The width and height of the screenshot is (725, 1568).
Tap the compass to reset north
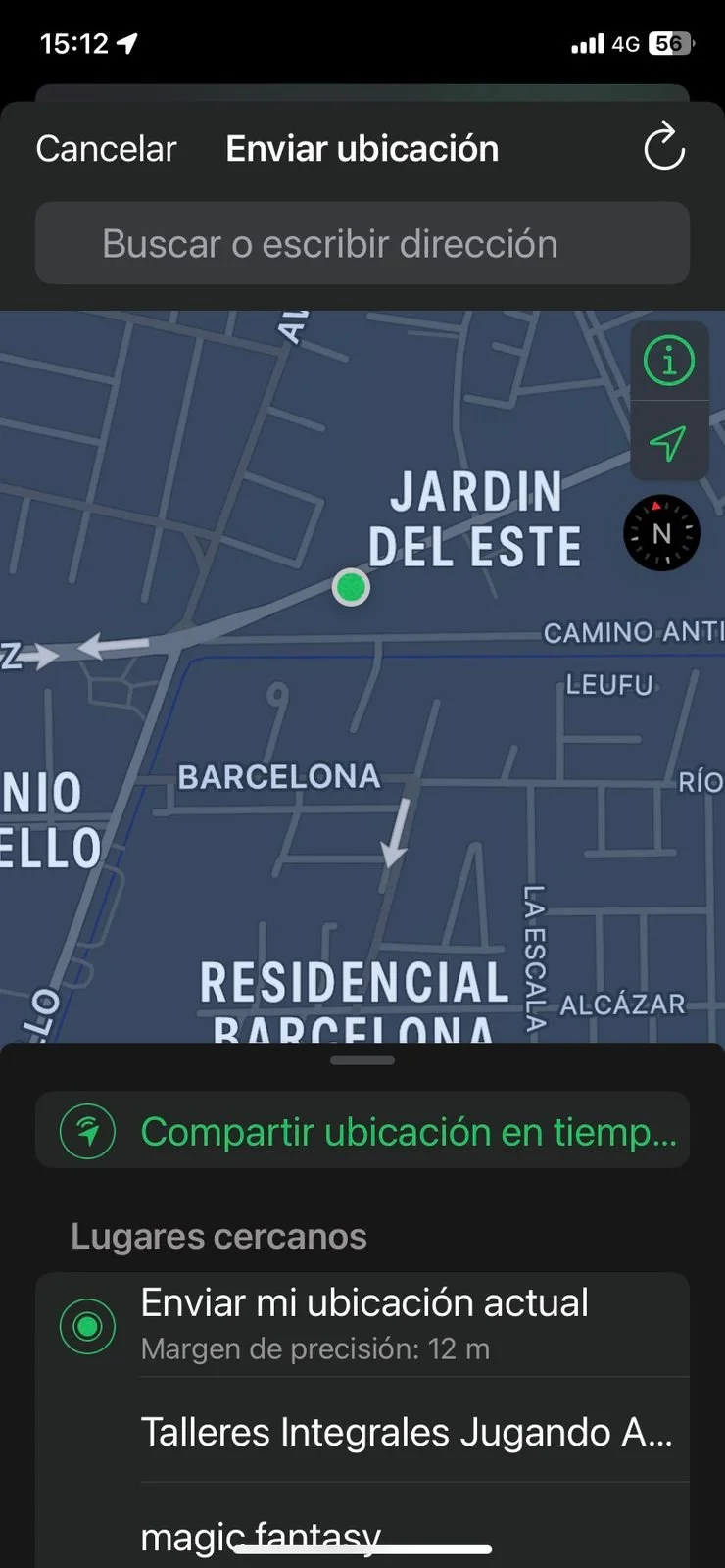(x=661, y=533)
